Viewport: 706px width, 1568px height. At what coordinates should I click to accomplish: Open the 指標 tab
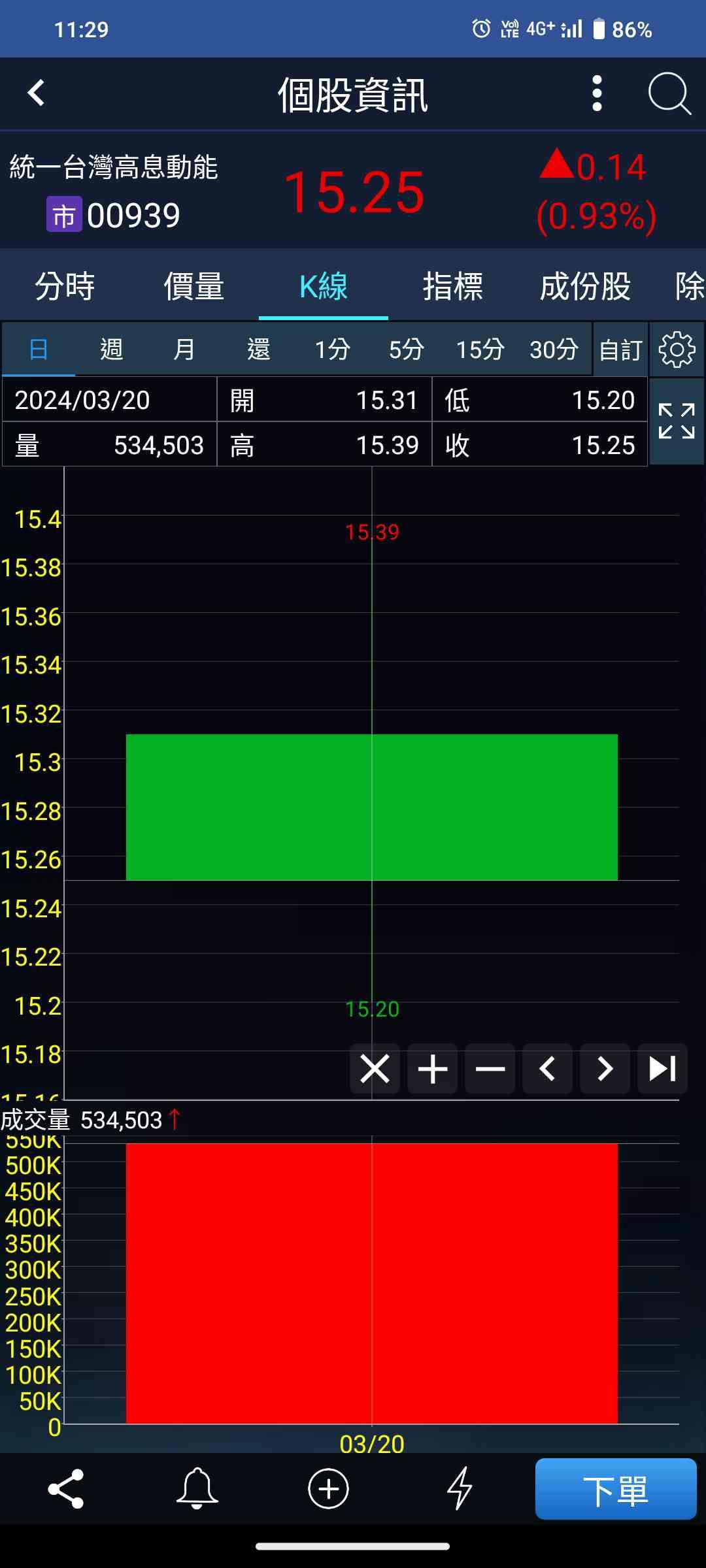pyautogui.click(x=452, y=286)
